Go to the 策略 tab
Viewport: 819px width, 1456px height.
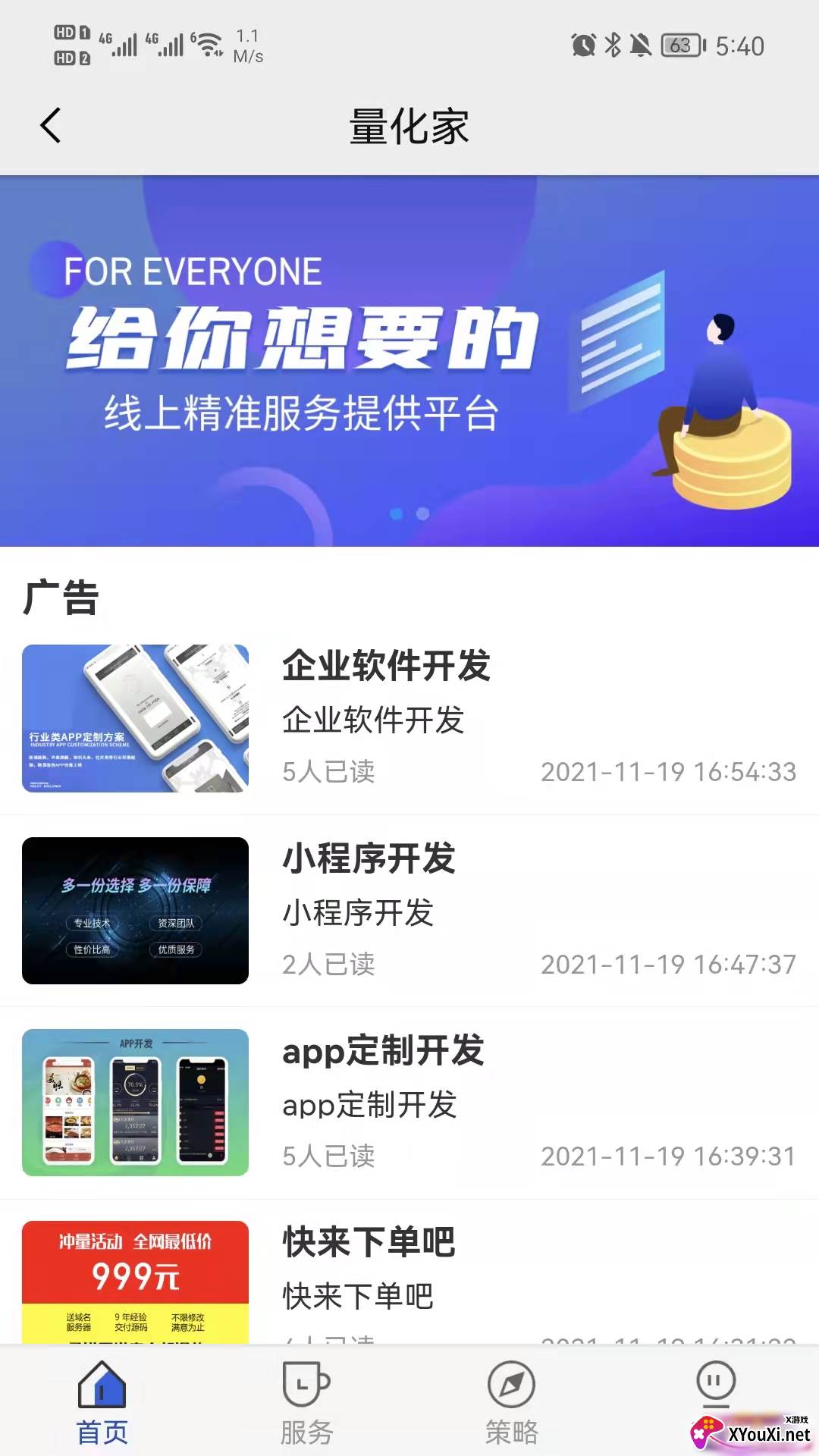(x=511, y=1403)
